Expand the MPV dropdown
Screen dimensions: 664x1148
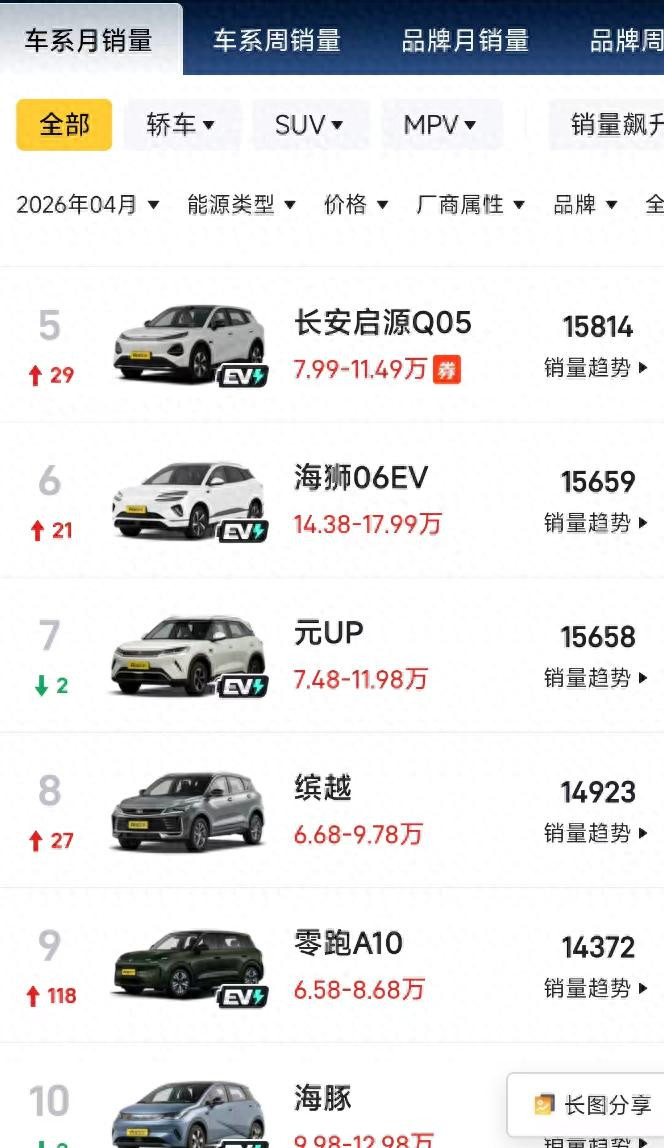click(x=441, y=124)
